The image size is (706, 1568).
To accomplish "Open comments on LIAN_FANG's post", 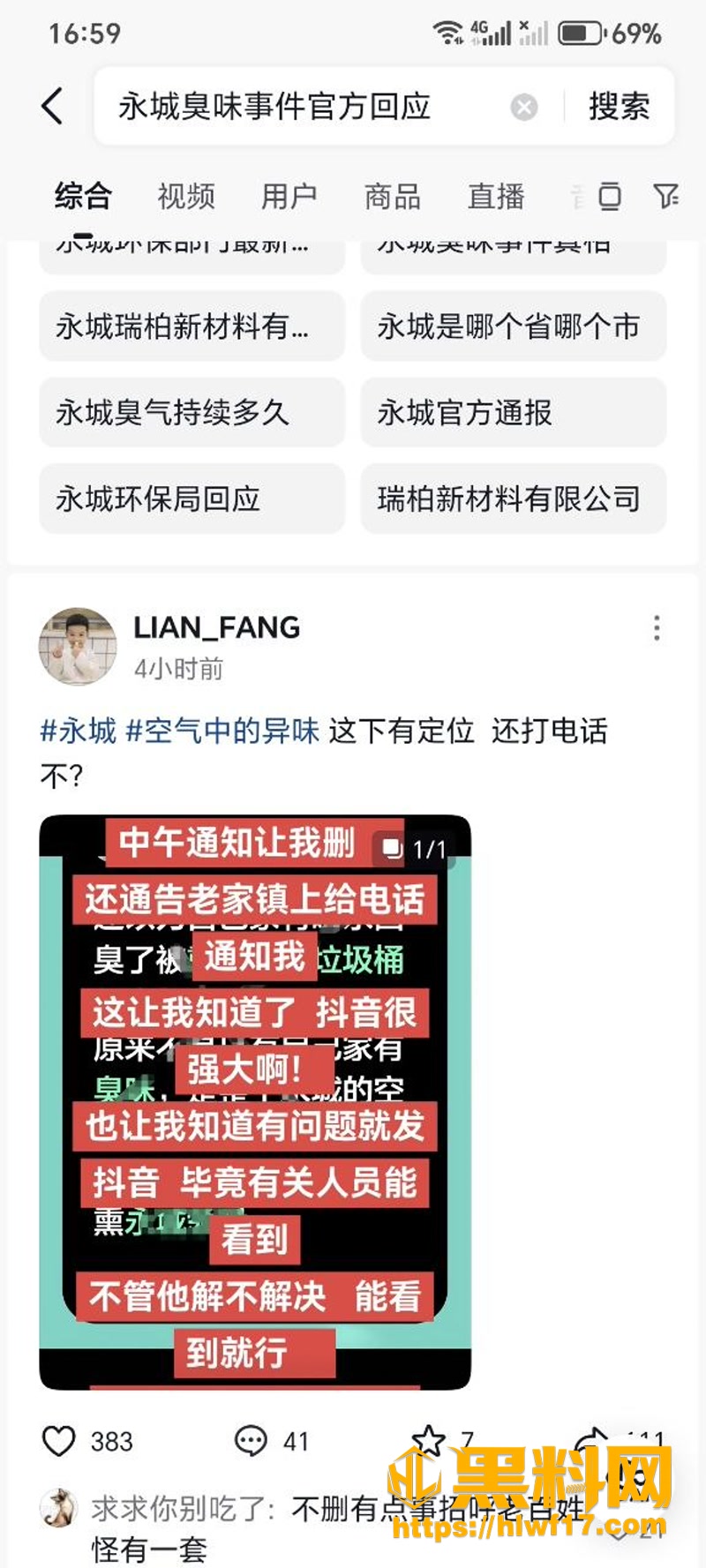I will 251,1441.
